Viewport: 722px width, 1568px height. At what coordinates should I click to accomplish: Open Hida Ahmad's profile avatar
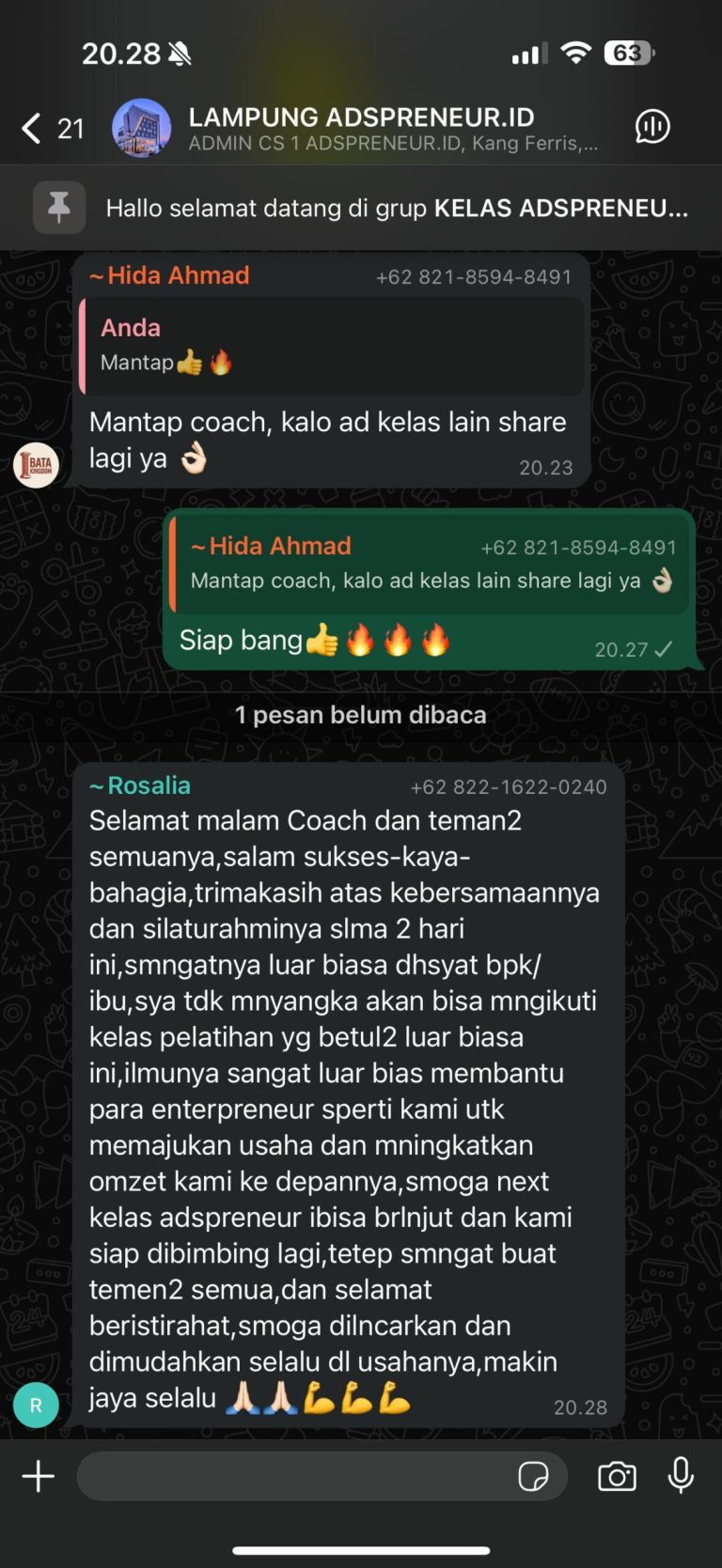[37, 464]
